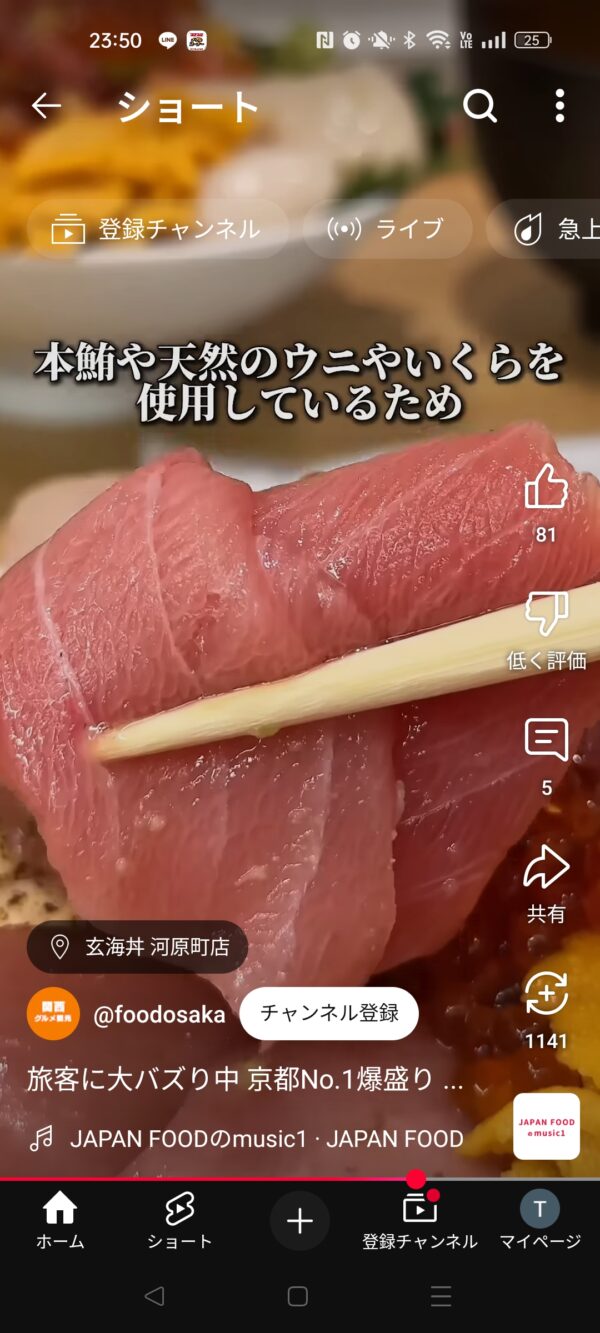
Task: Select the 登録チャンネル filter chip
Action: point(158,229)
